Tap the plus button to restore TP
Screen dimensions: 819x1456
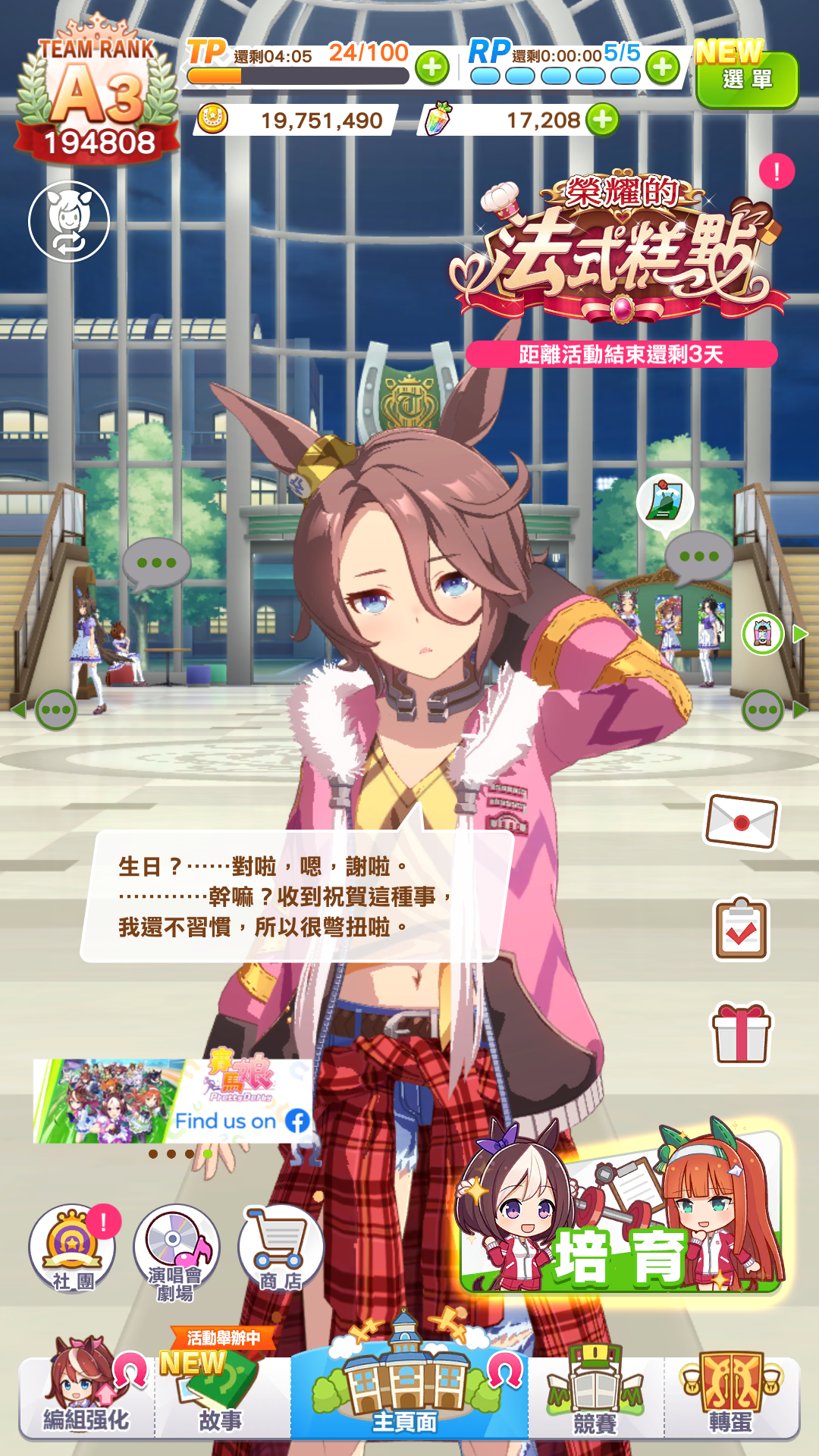pyautogui.click(x=432, y=68)
